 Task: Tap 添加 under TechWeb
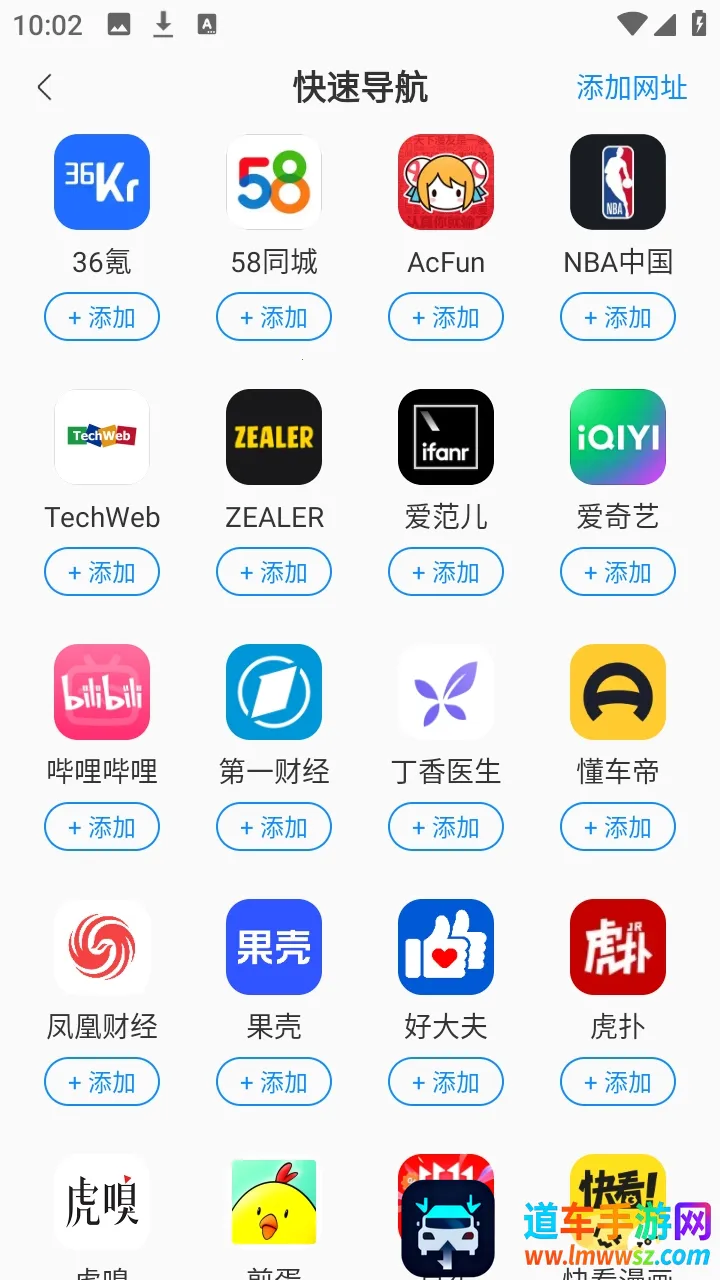[102, 573]
